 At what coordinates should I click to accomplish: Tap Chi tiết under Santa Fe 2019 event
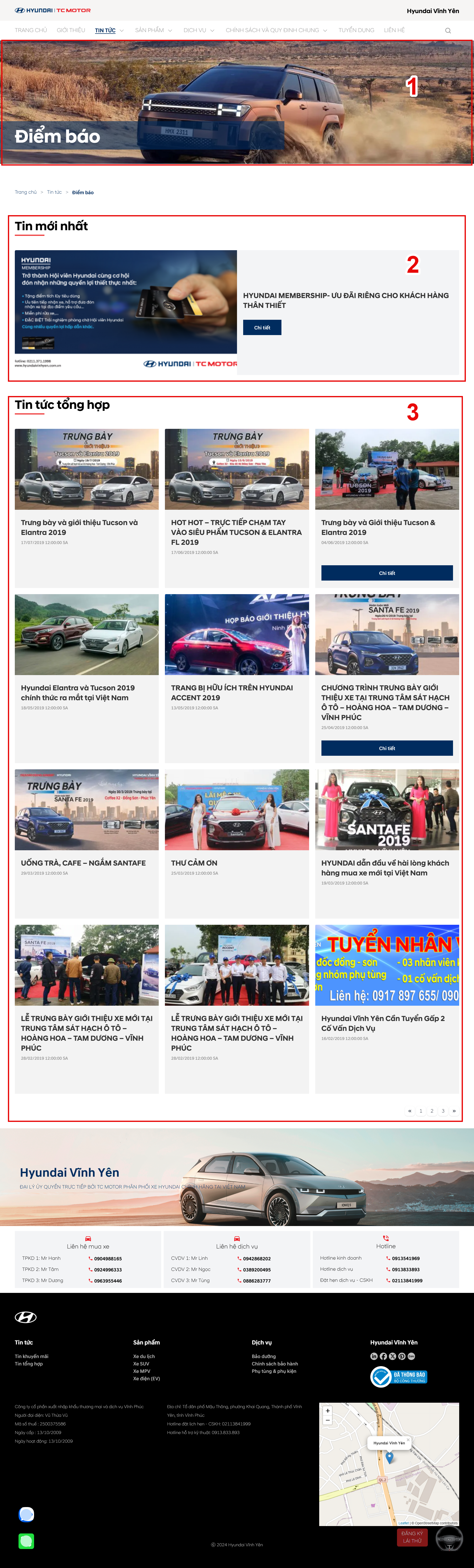(387, 748)
